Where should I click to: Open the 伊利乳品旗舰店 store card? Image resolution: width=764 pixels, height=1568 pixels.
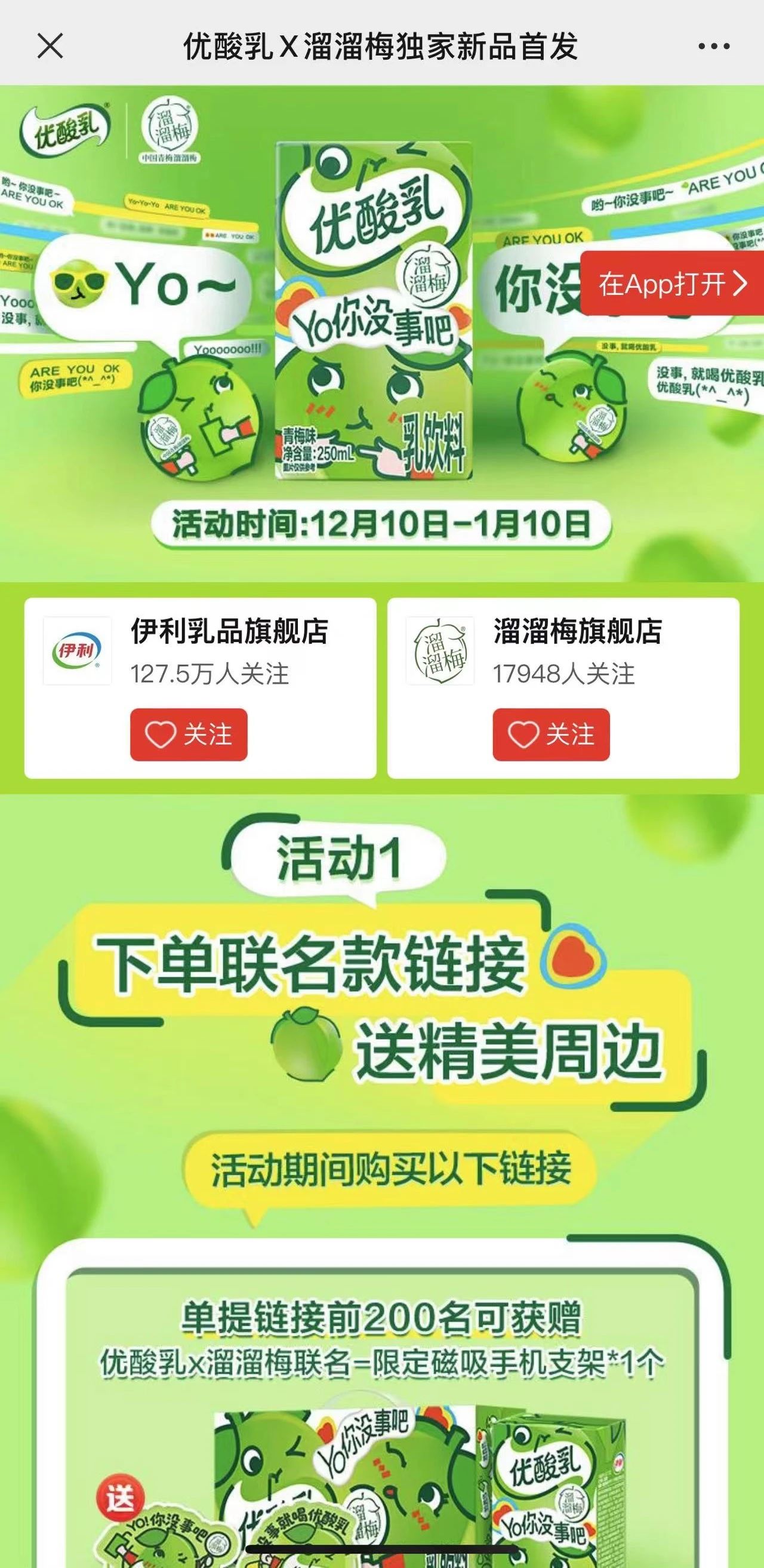(229, 651)
